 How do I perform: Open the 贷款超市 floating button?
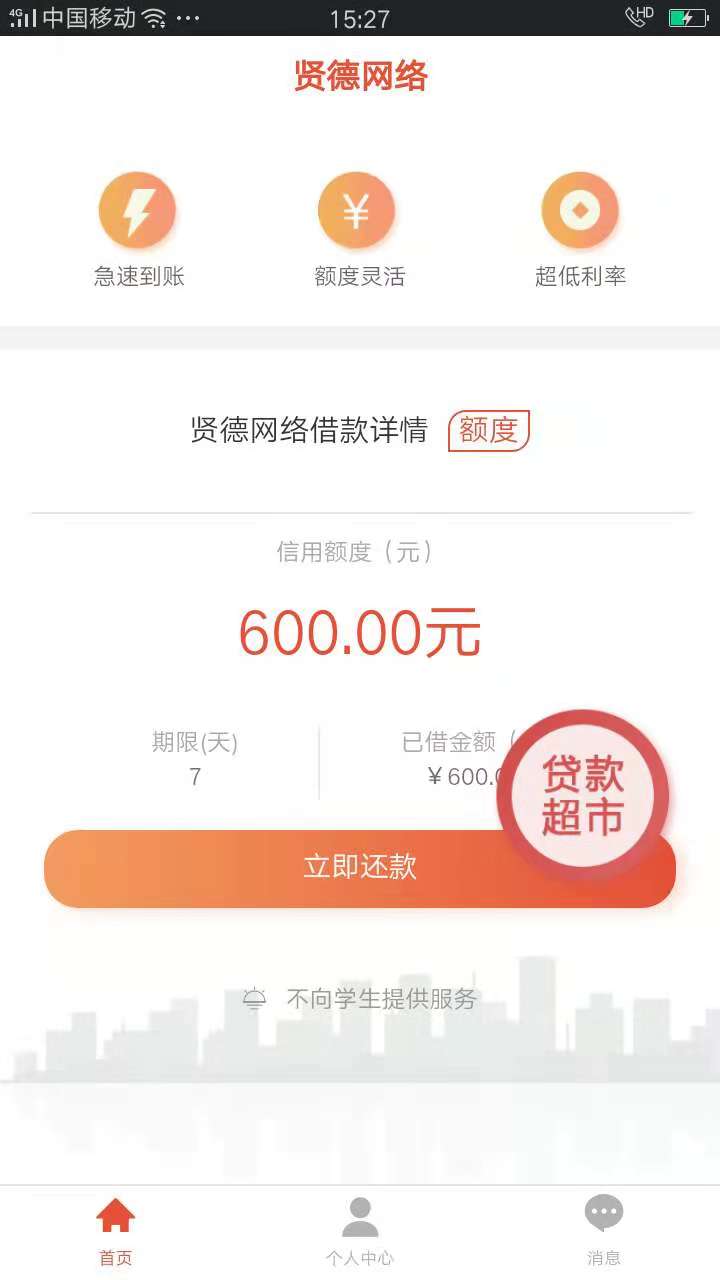pyautogui.click(x=583, y=796)
